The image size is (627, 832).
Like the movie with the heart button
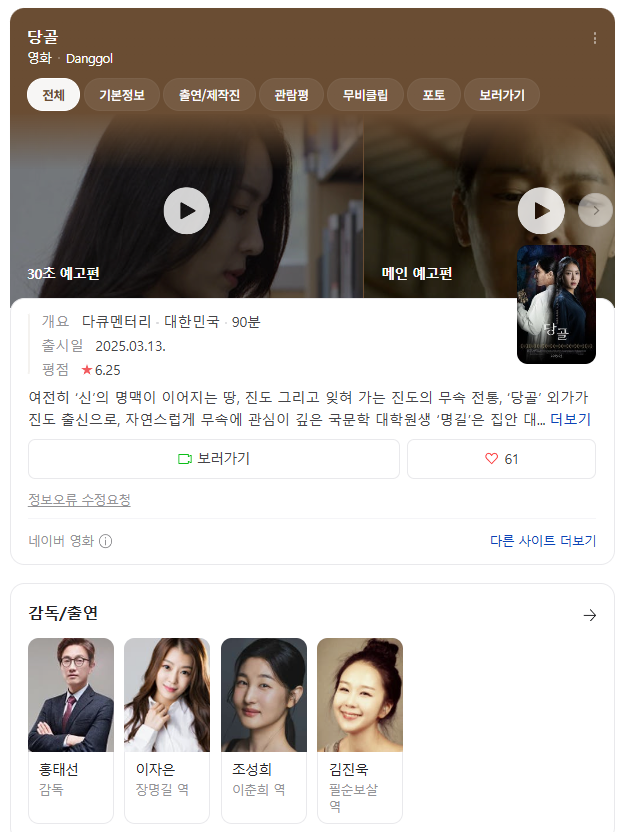501,459
